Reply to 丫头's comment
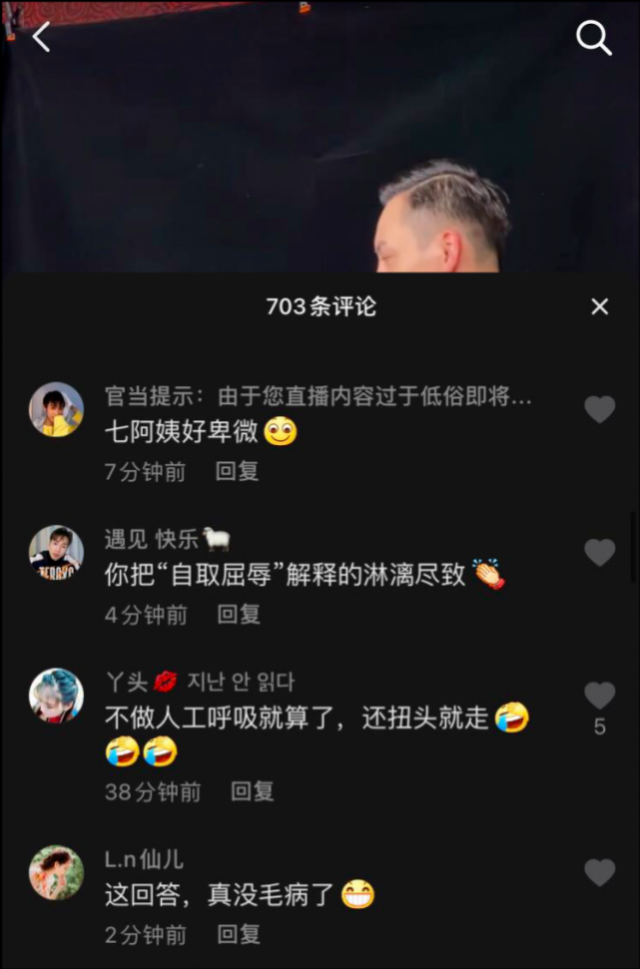640x969 pixels. click(252, 792)
